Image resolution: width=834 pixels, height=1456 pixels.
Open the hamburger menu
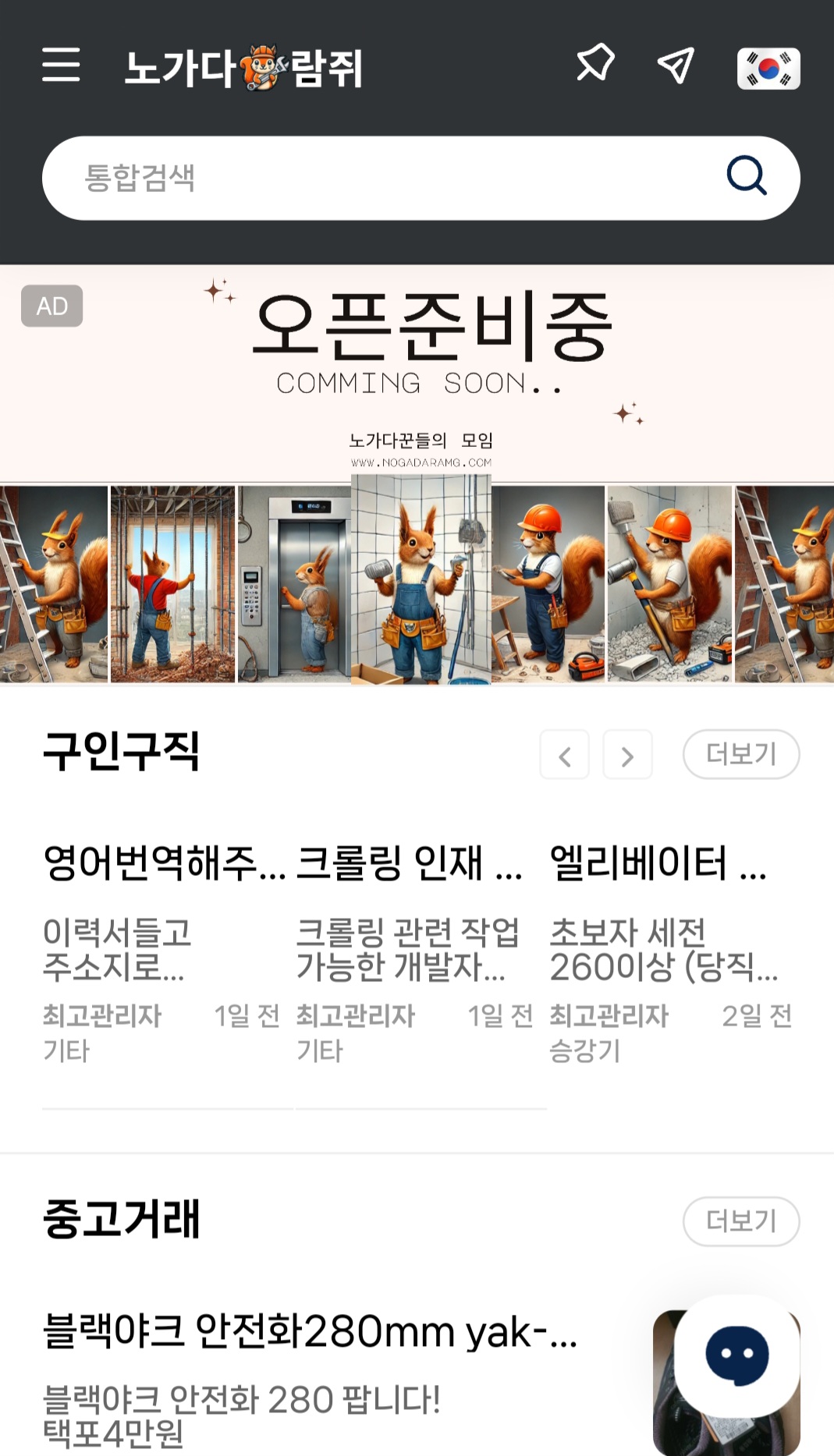click(61, 65)
